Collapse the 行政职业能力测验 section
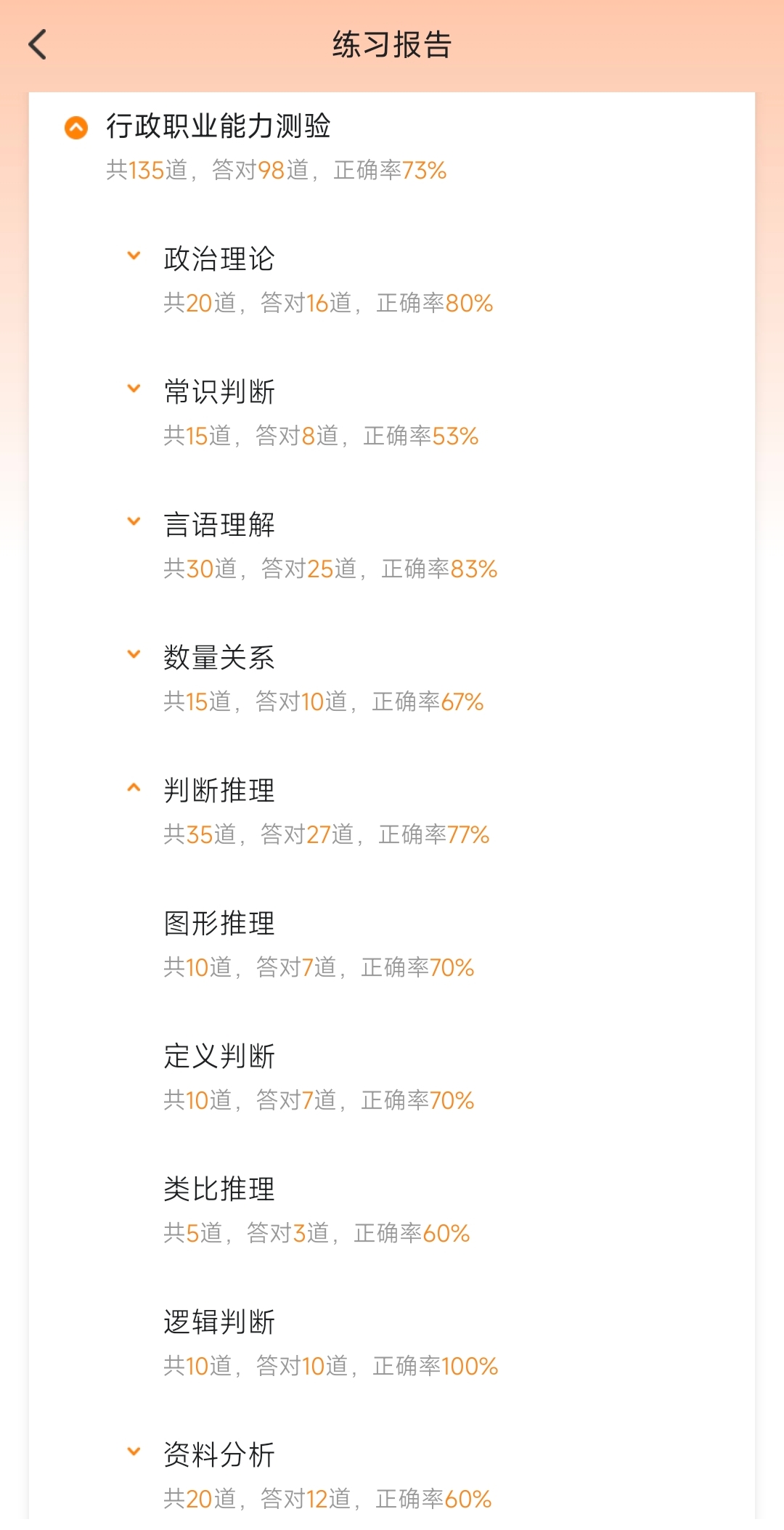Image resolution: width=784 pixels, height=1530 pixels. (76, 127)
